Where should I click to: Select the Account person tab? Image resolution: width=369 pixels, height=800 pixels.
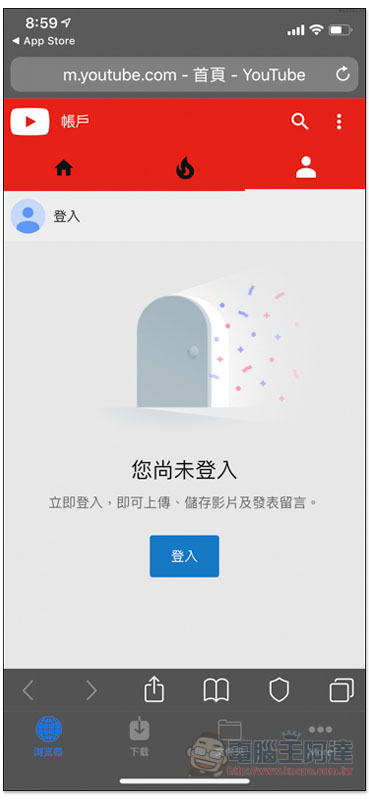306,167
